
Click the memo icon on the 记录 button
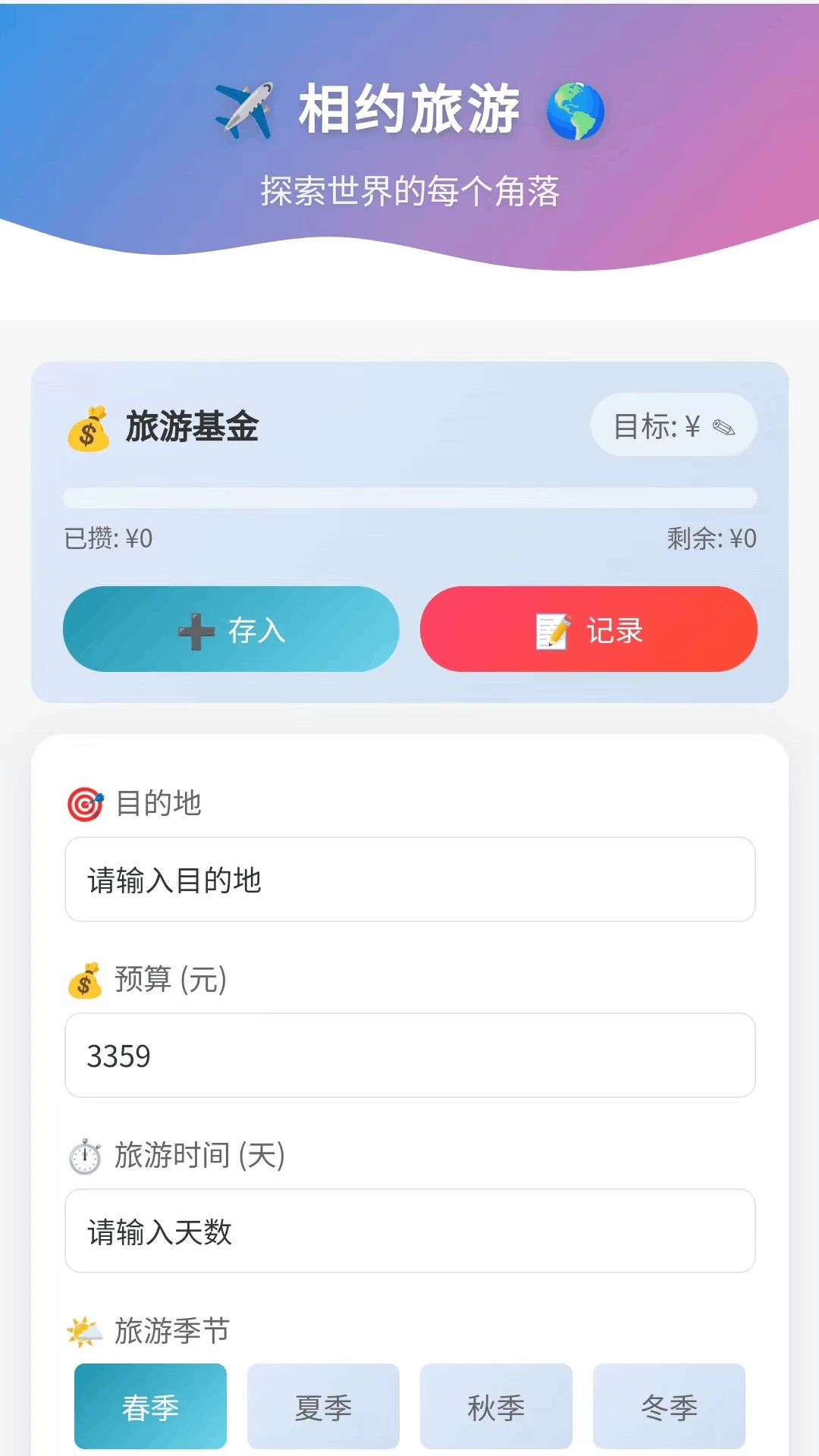(x=552, y=630)
